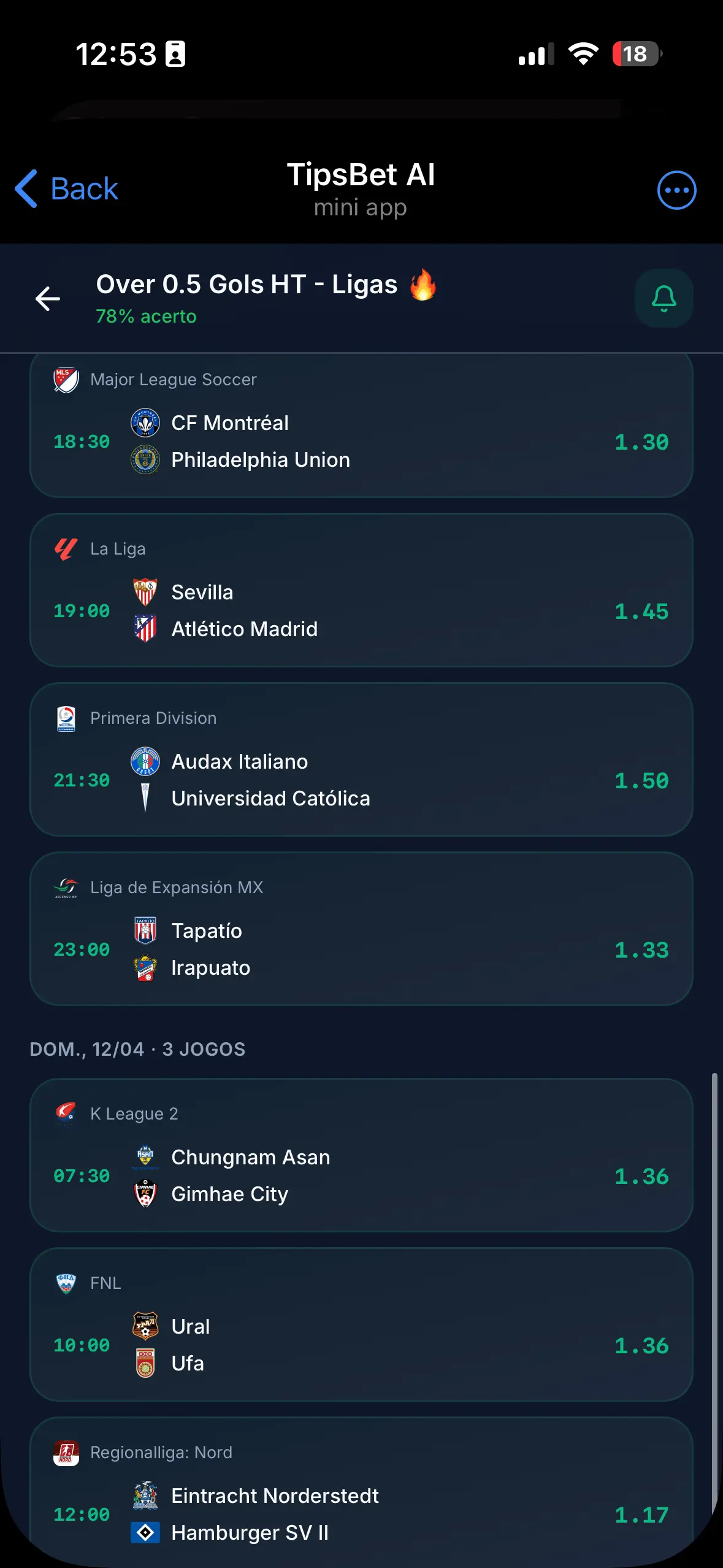Open the Liga de Expansión MX logo

pyautogui.click(x=65, y=887)
